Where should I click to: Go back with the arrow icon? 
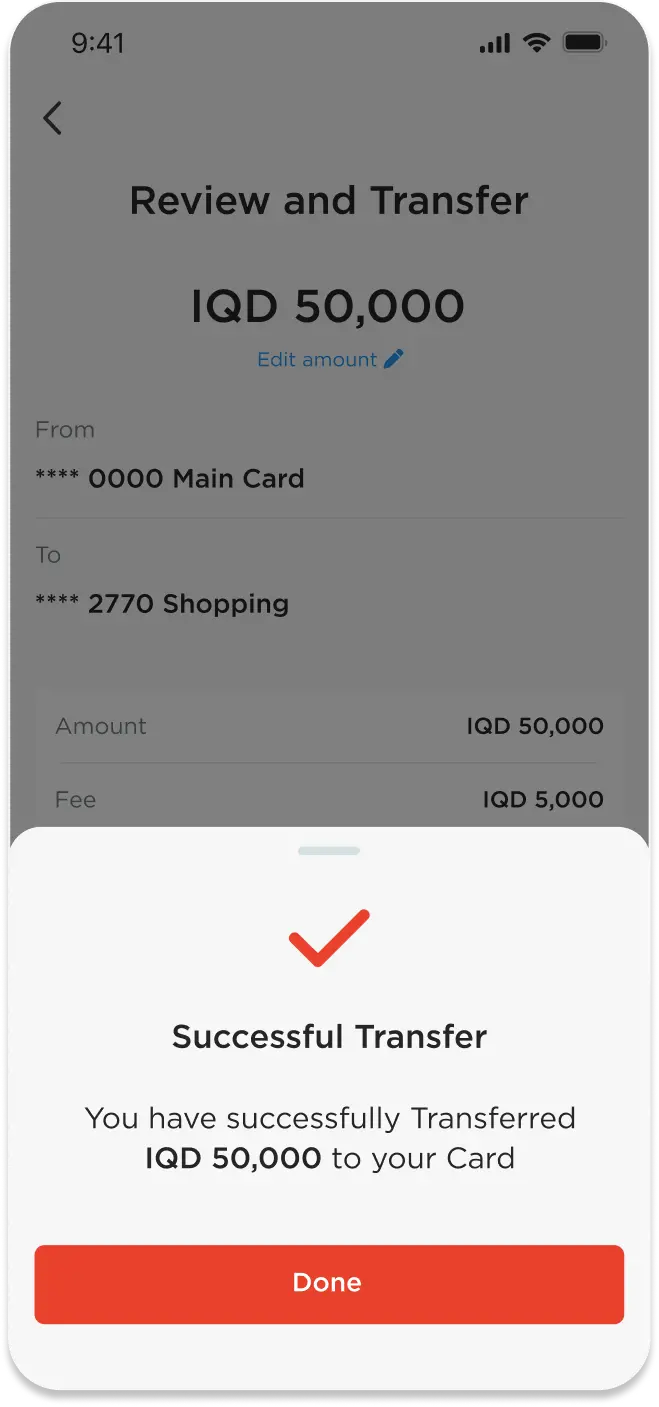[53, 118]
